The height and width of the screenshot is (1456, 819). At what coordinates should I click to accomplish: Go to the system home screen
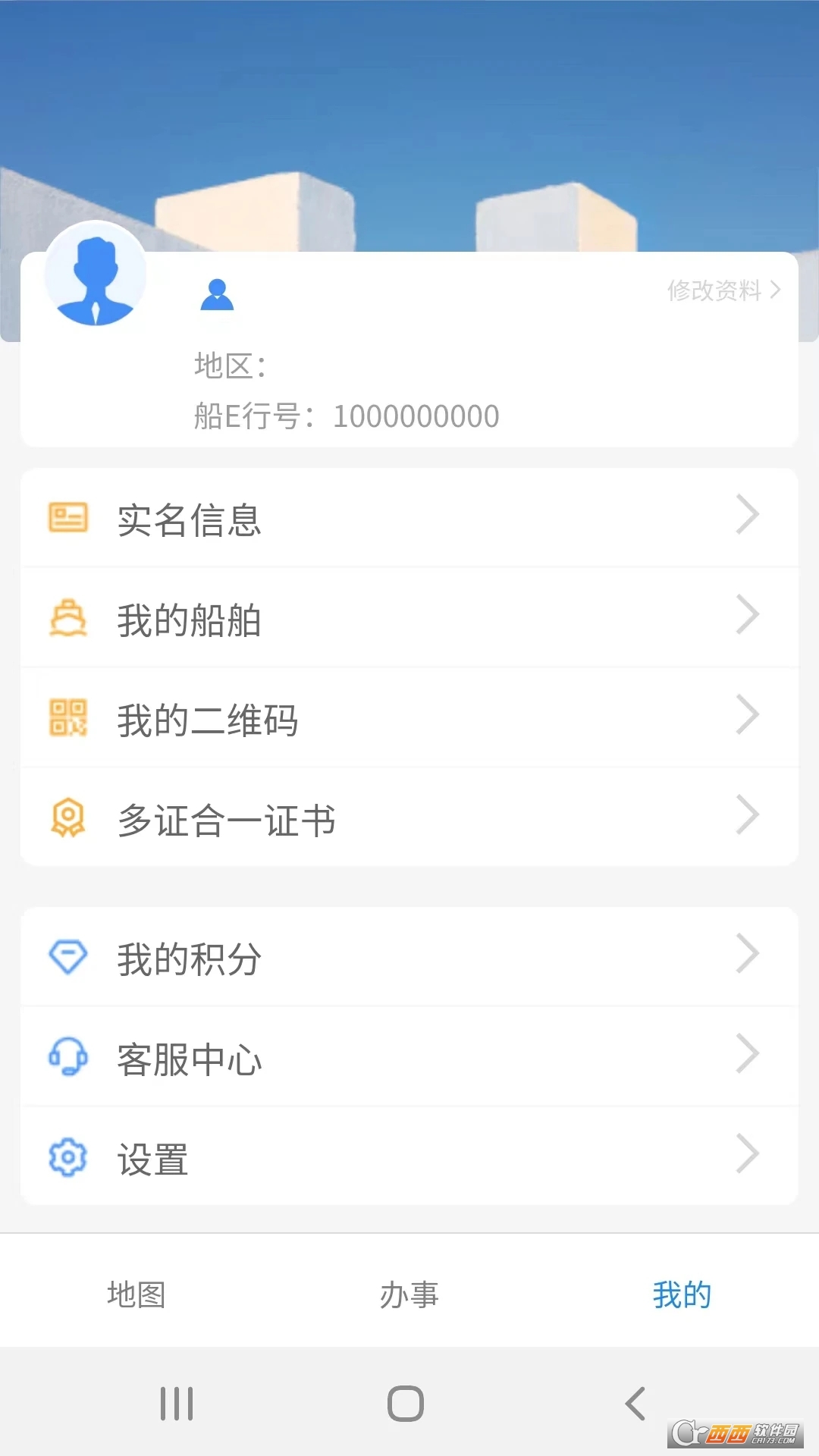coord(406,1404)
